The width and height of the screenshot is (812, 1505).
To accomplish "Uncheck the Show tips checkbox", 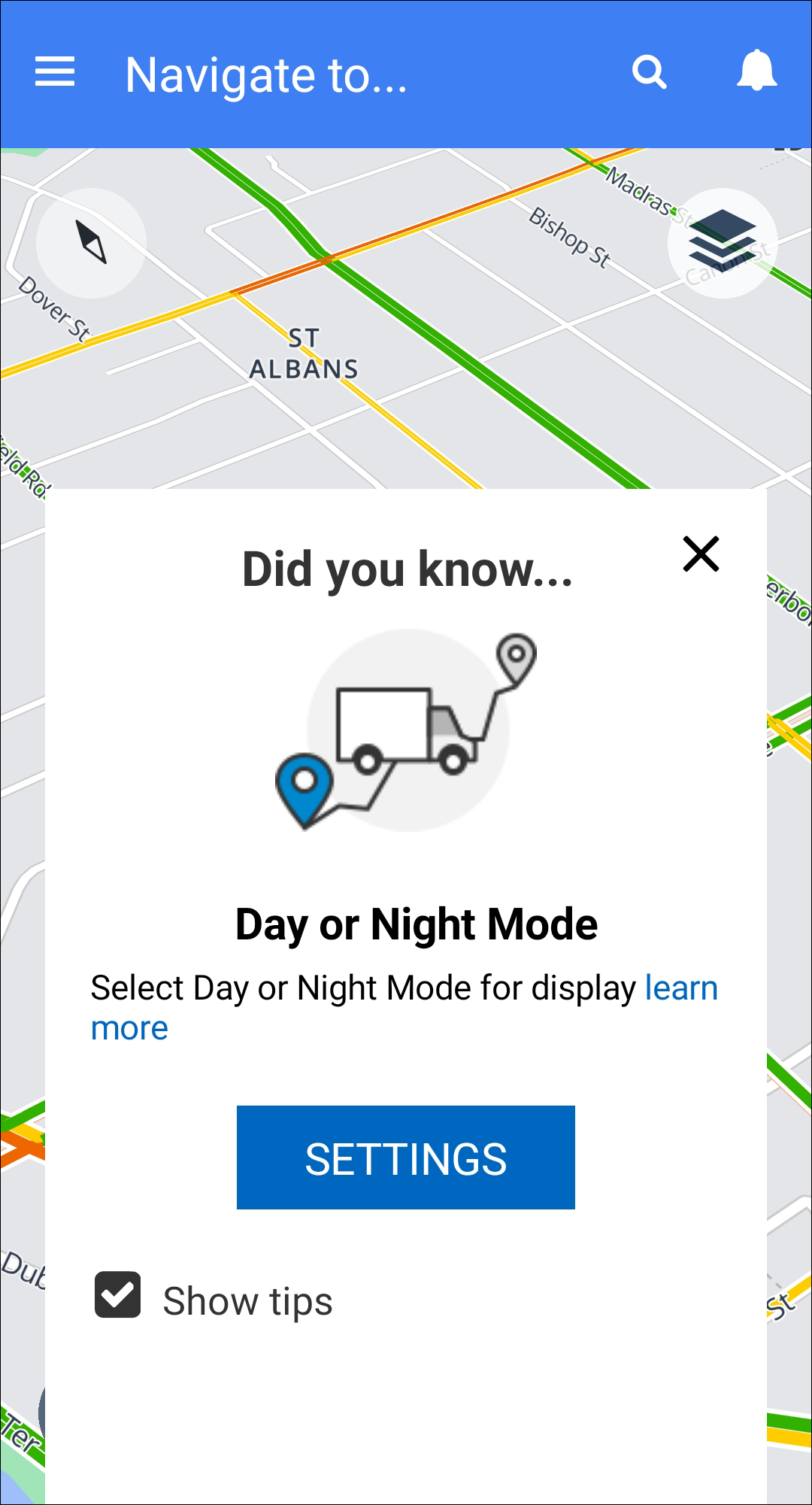I will [x=118, y=1294].
